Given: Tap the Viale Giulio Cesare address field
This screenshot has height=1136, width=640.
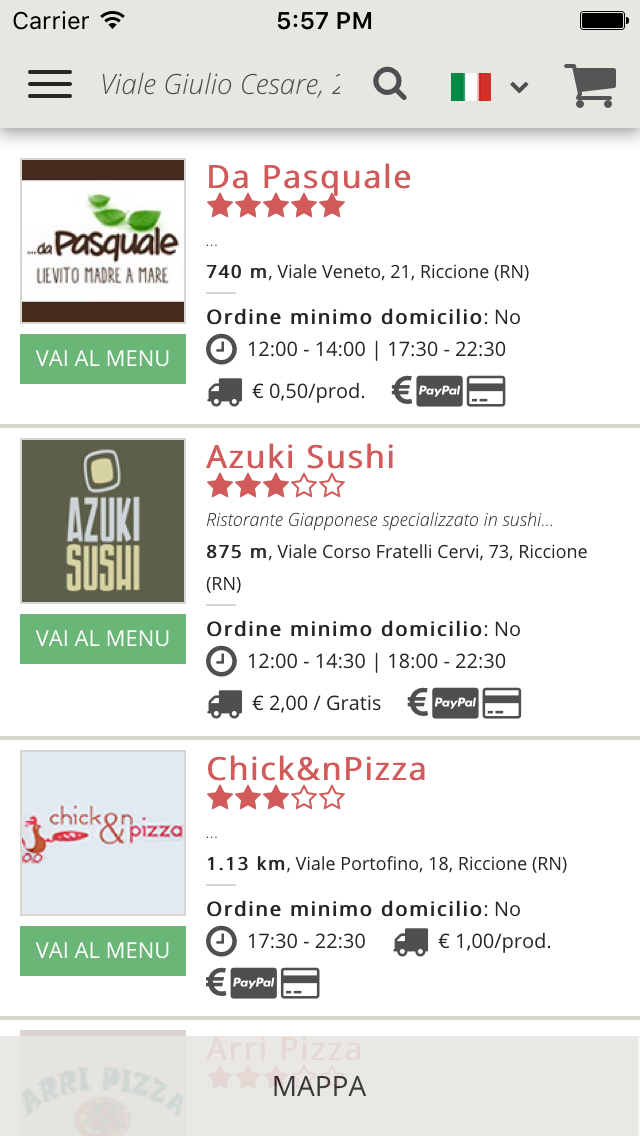Looking at the screenshot, I should tap(220, 85).
